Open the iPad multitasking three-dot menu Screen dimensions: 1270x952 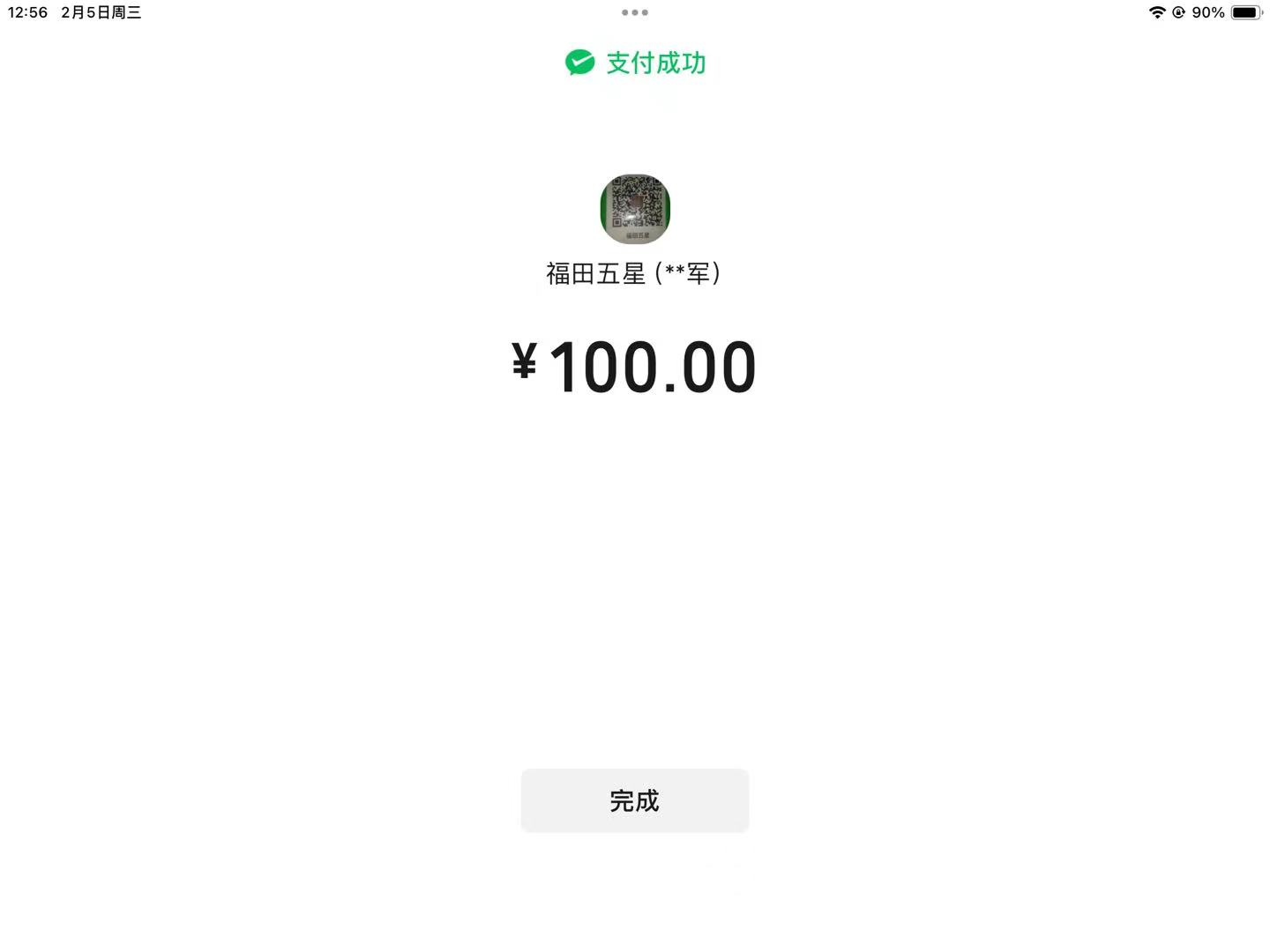(x=634, y=12)
